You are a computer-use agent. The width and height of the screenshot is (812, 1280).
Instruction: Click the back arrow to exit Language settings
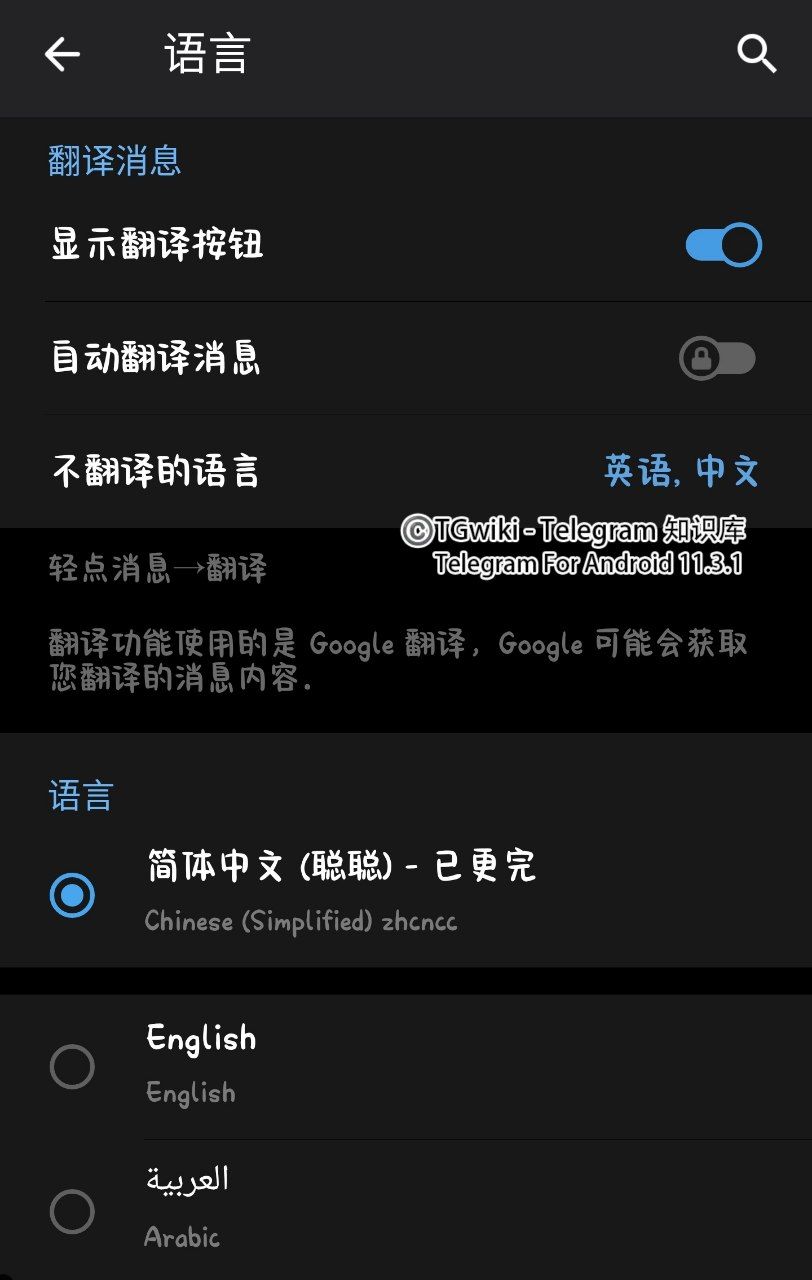tap(62, 55)
